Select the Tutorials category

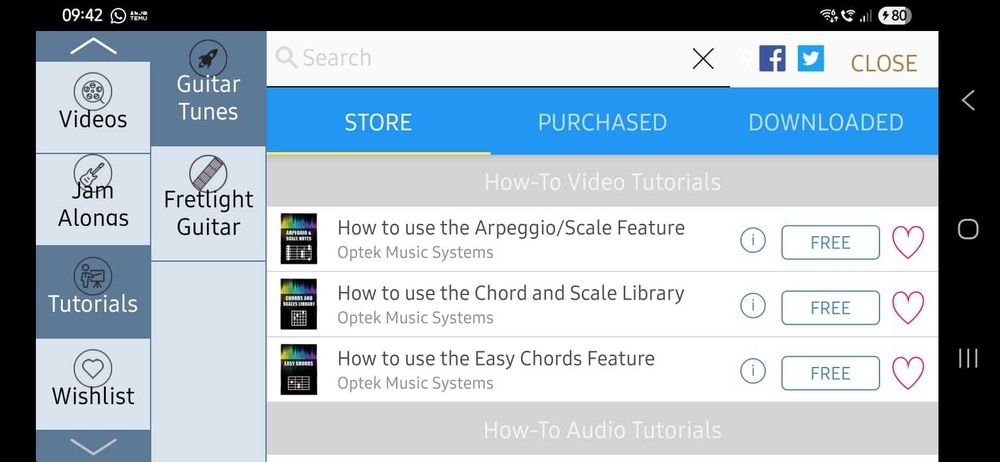coord(93,290)
